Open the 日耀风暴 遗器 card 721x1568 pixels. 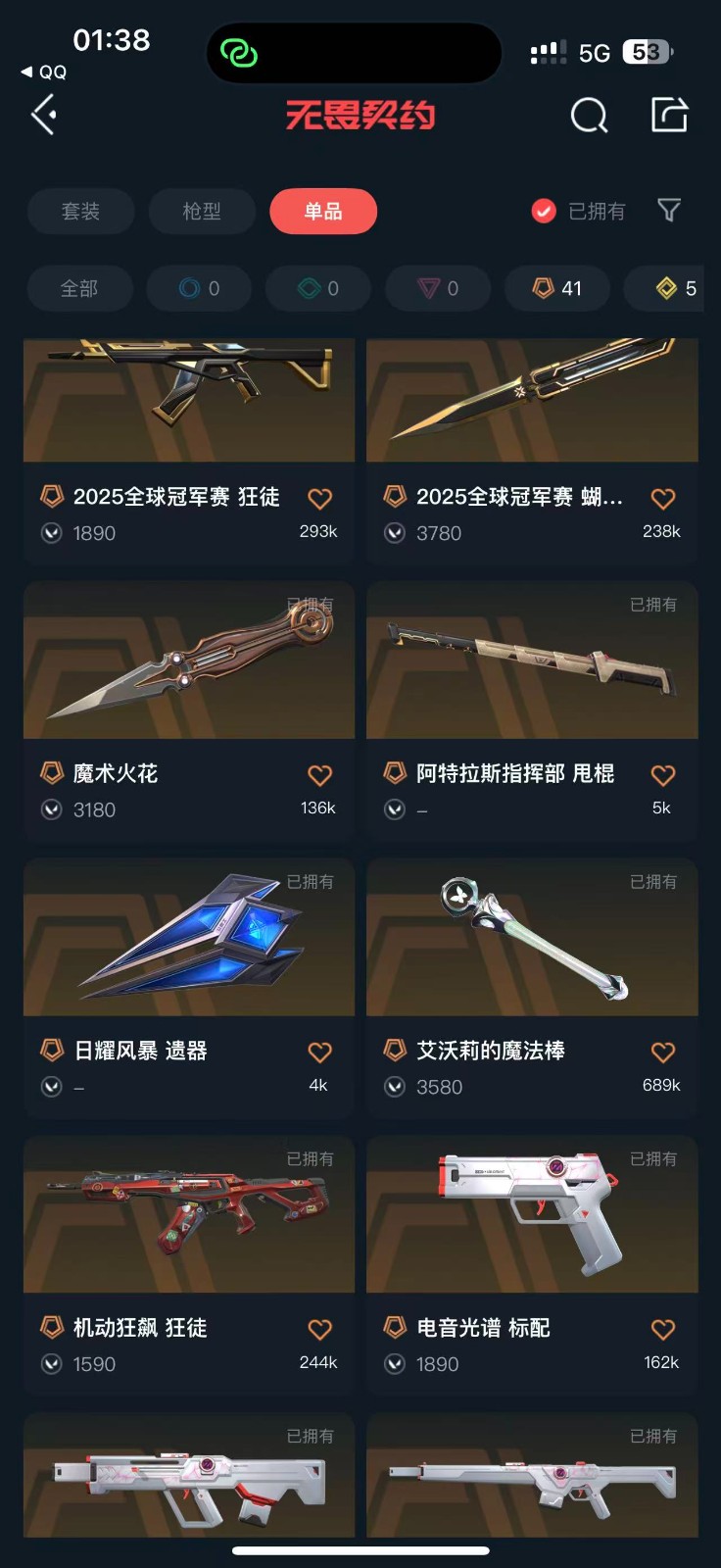(x=189, y=941)
